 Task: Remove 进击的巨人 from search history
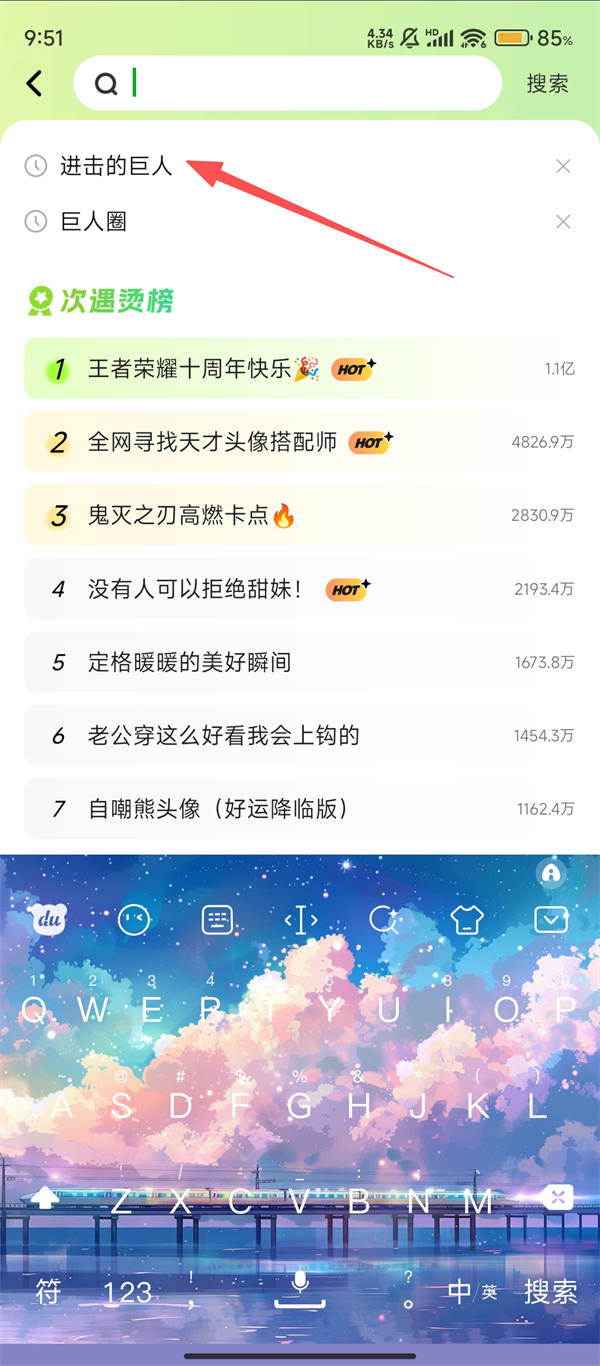[563, 166]
